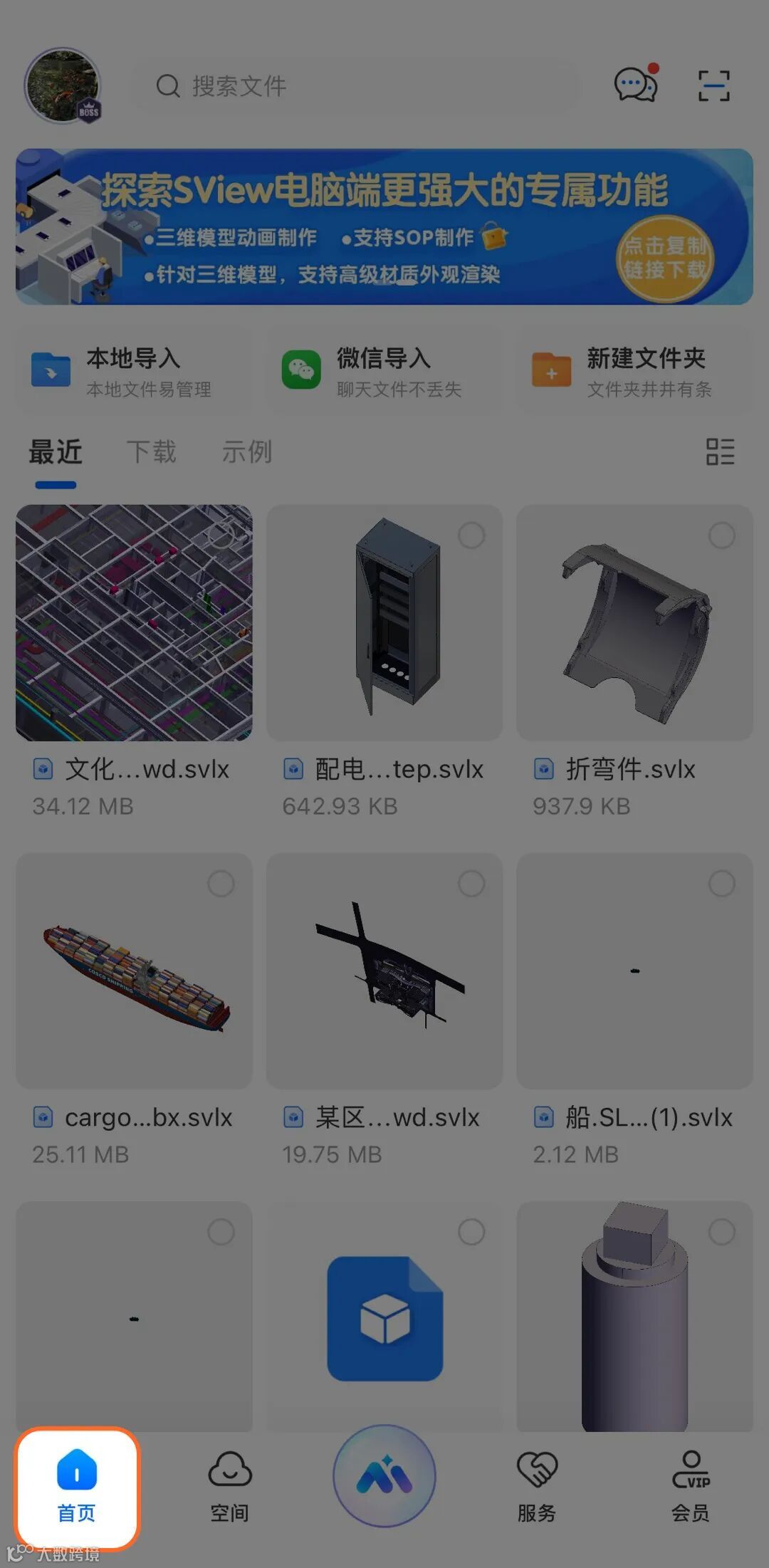Toggle the list view layout icon
This screenshot has height=1568, width=769.
pyautogui.click(x=720, y=451)
